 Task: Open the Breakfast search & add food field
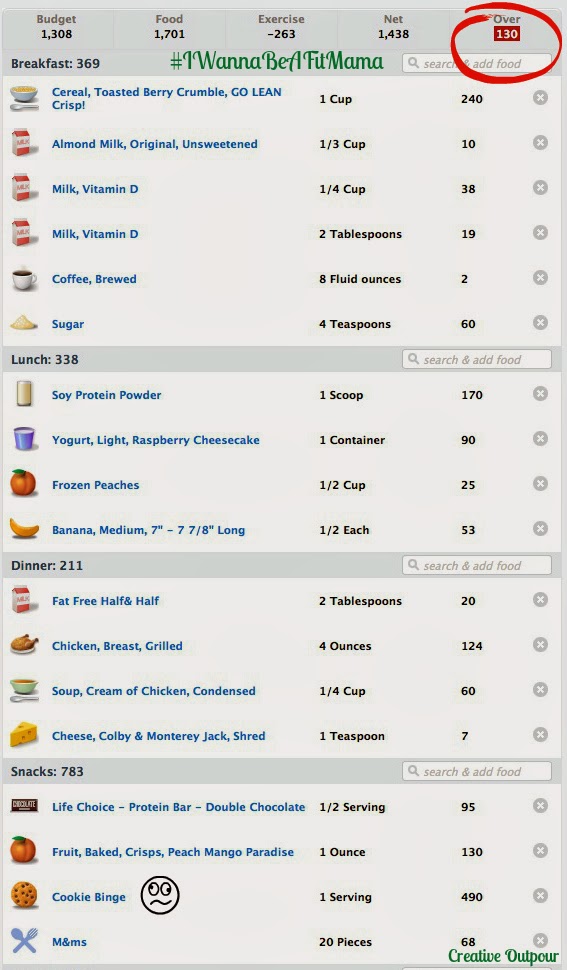[477, 63]
